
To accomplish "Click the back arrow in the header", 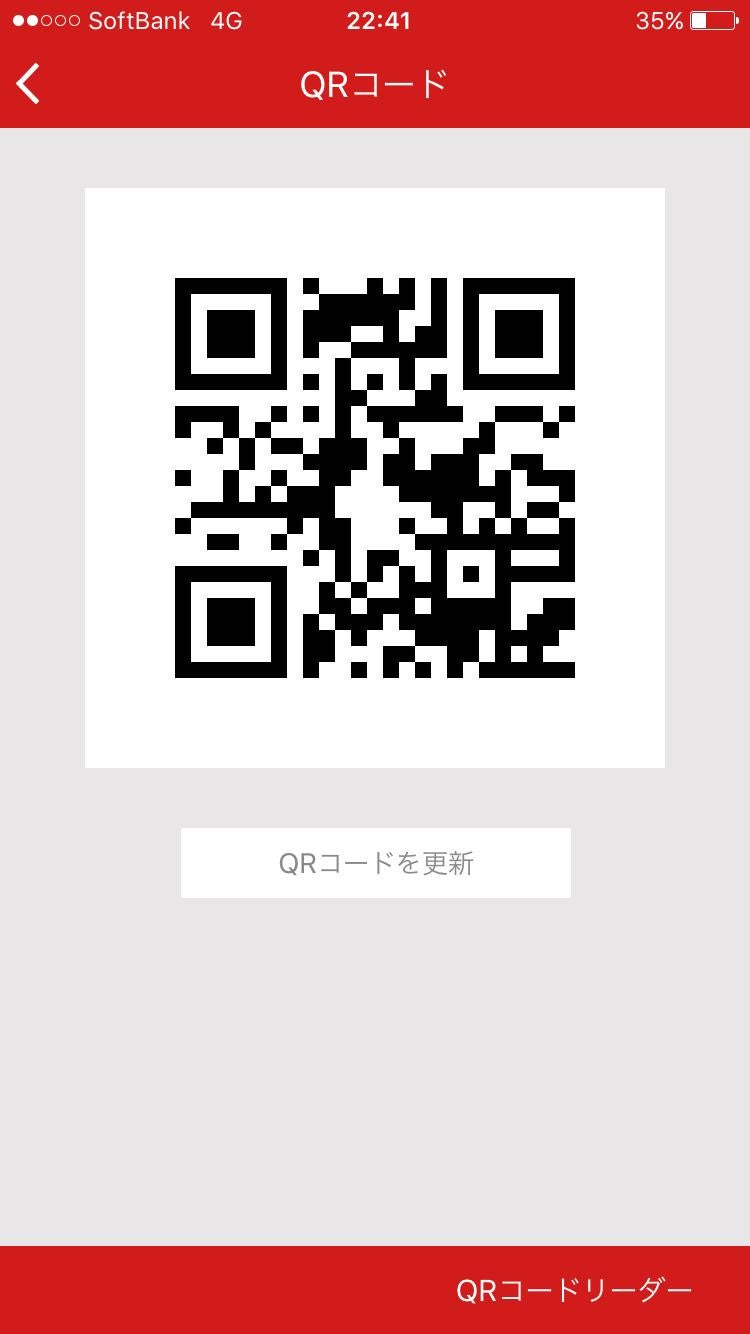I will (27, 84).
